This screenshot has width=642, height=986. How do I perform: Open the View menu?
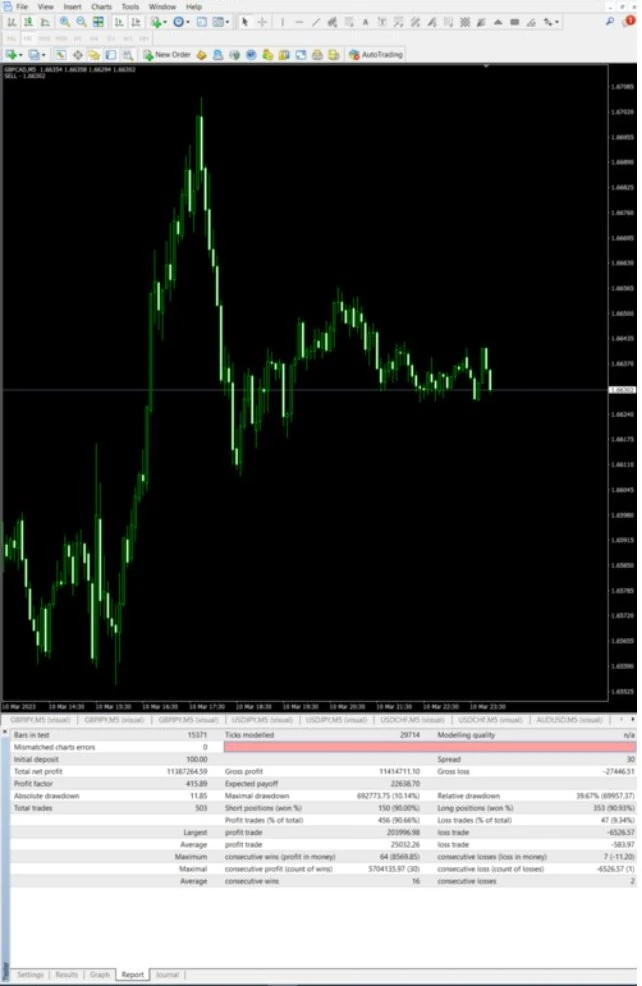45,6
